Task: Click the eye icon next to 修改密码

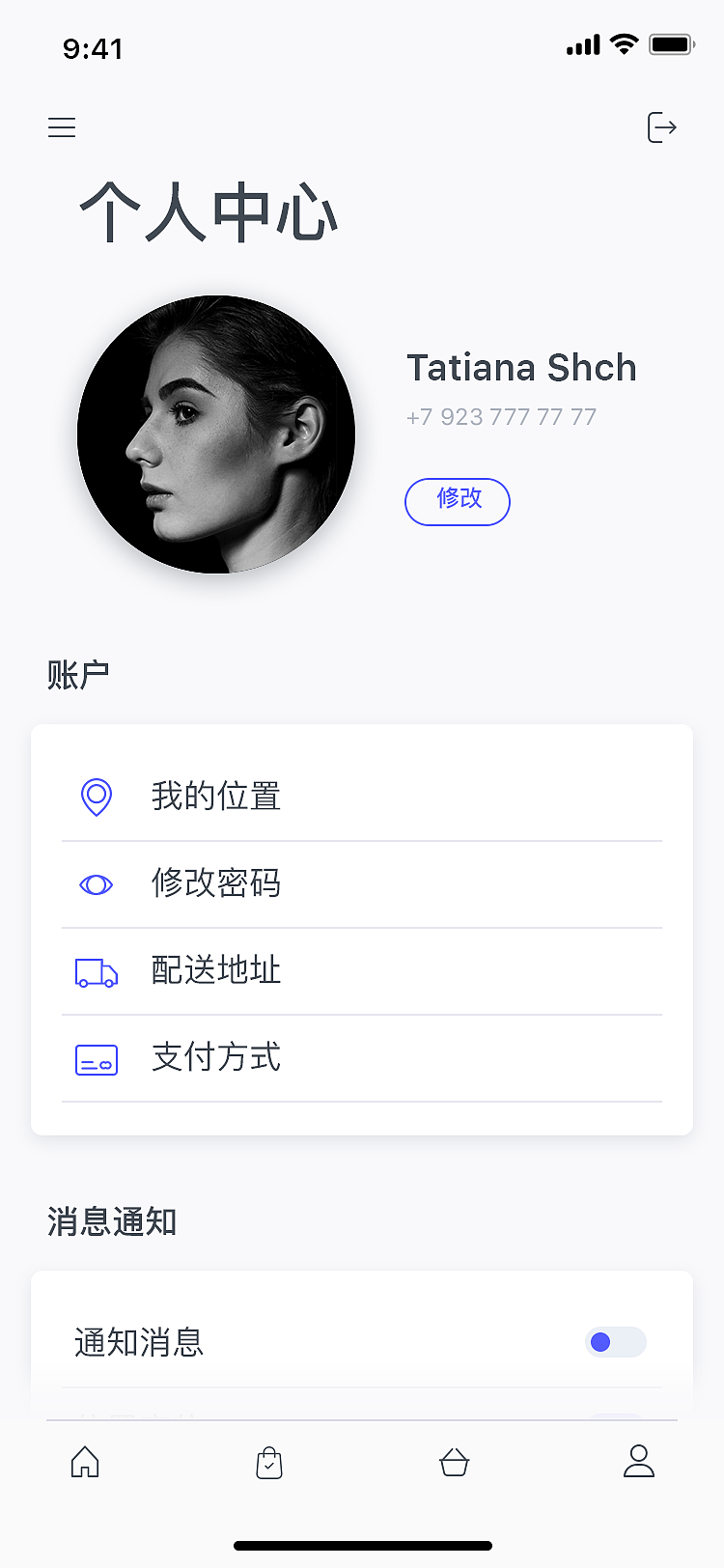Action: pos(96,883)
